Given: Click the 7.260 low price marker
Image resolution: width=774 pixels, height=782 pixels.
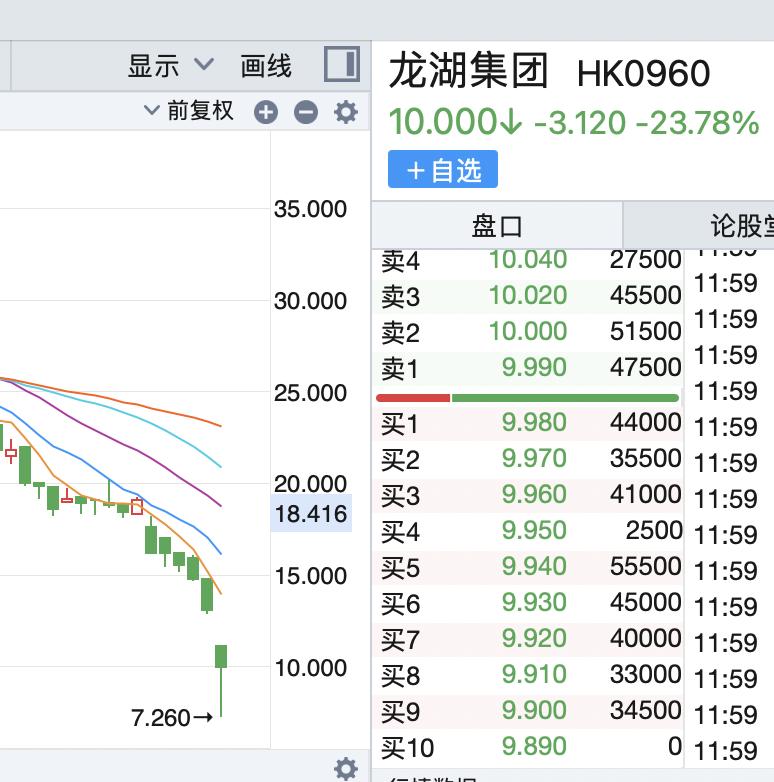Looking at the screenshot, I should 172,715.
